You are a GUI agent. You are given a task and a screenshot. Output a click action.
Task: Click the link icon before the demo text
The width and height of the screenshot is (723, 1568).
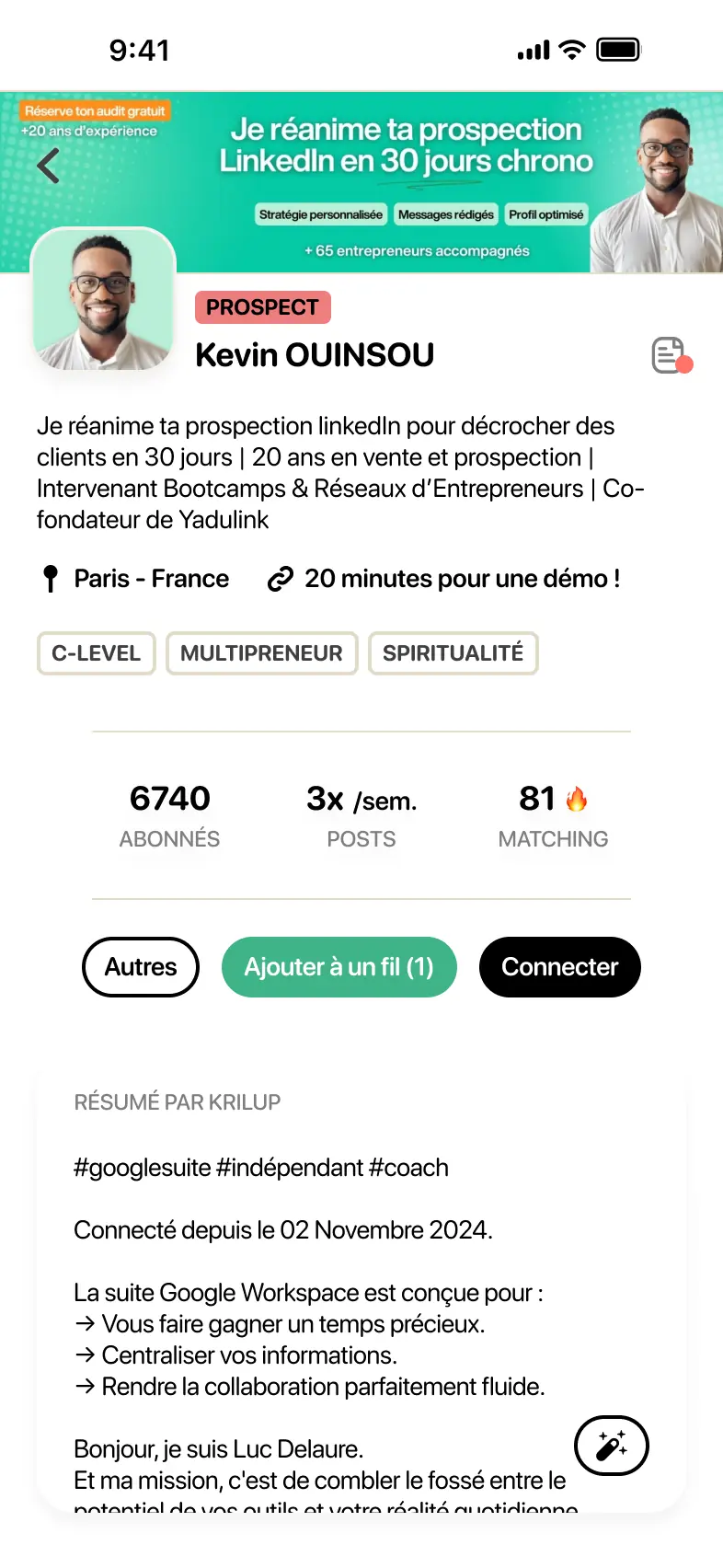279,578
